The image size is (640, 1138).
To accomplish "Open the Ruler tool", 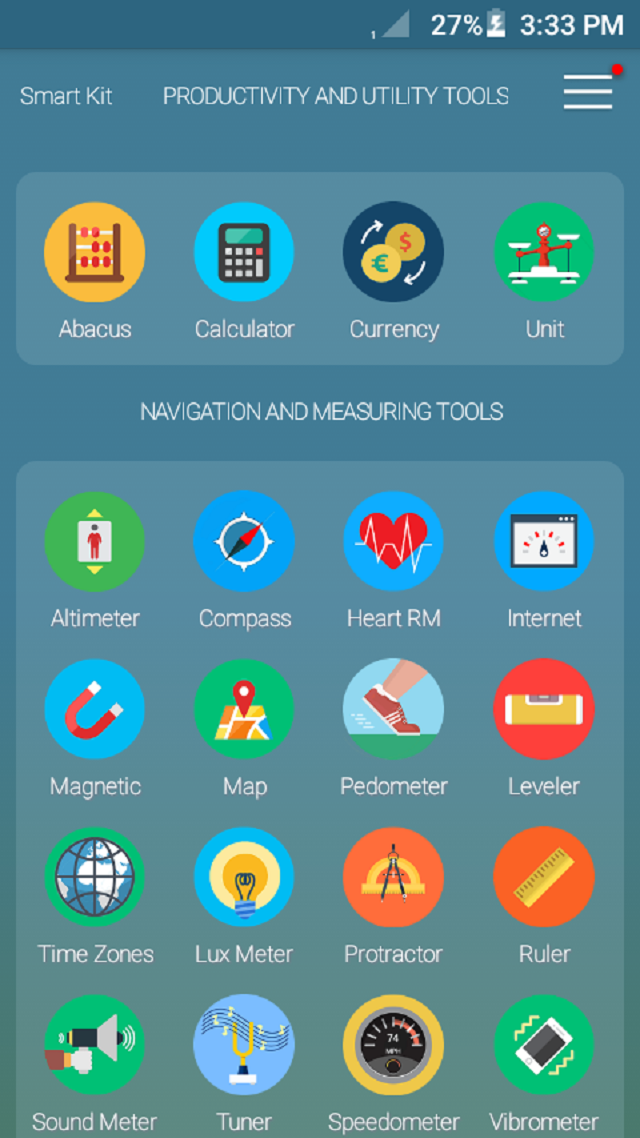I will point(544,877).
